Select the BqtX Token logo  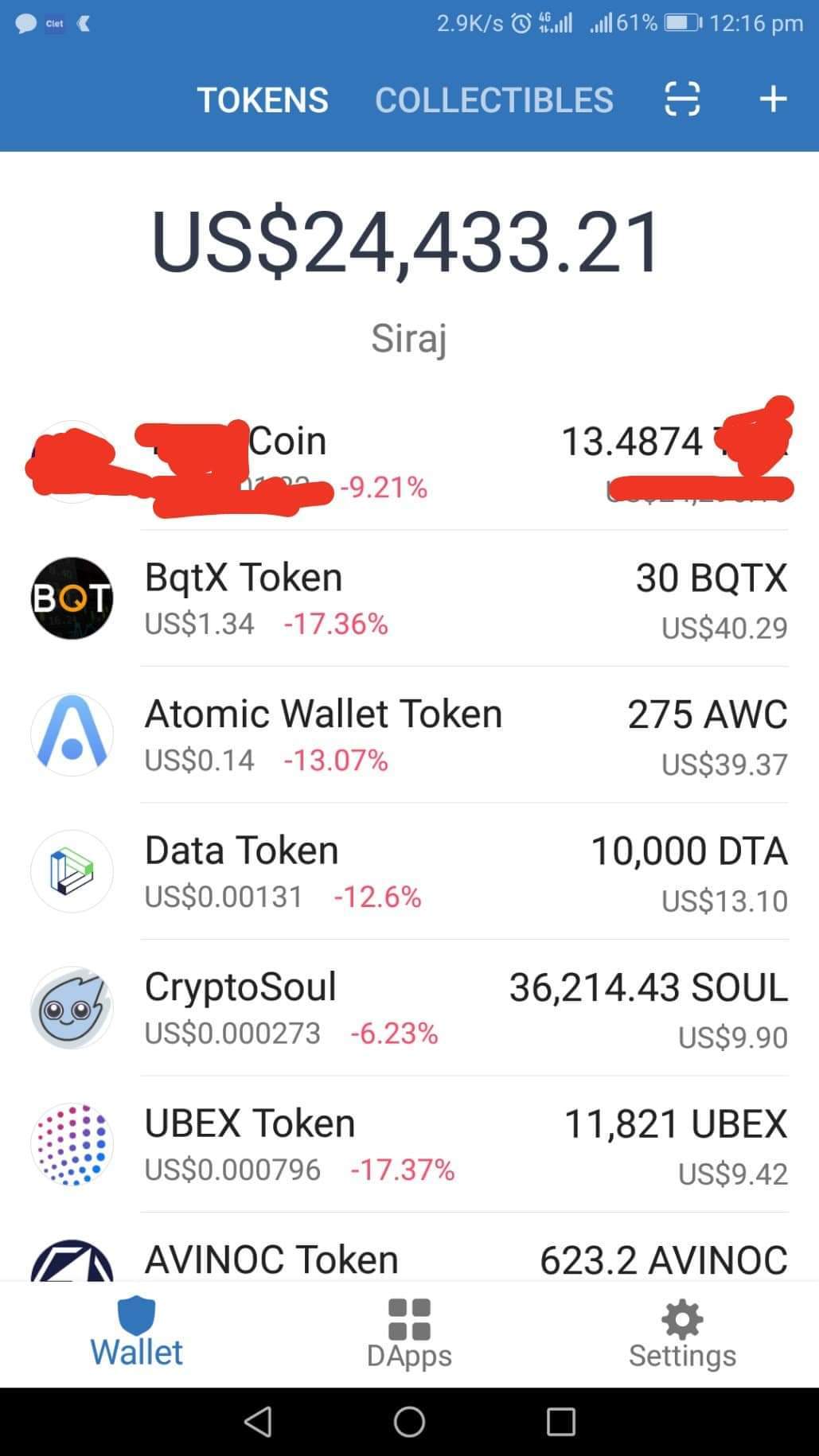(72, 598)
